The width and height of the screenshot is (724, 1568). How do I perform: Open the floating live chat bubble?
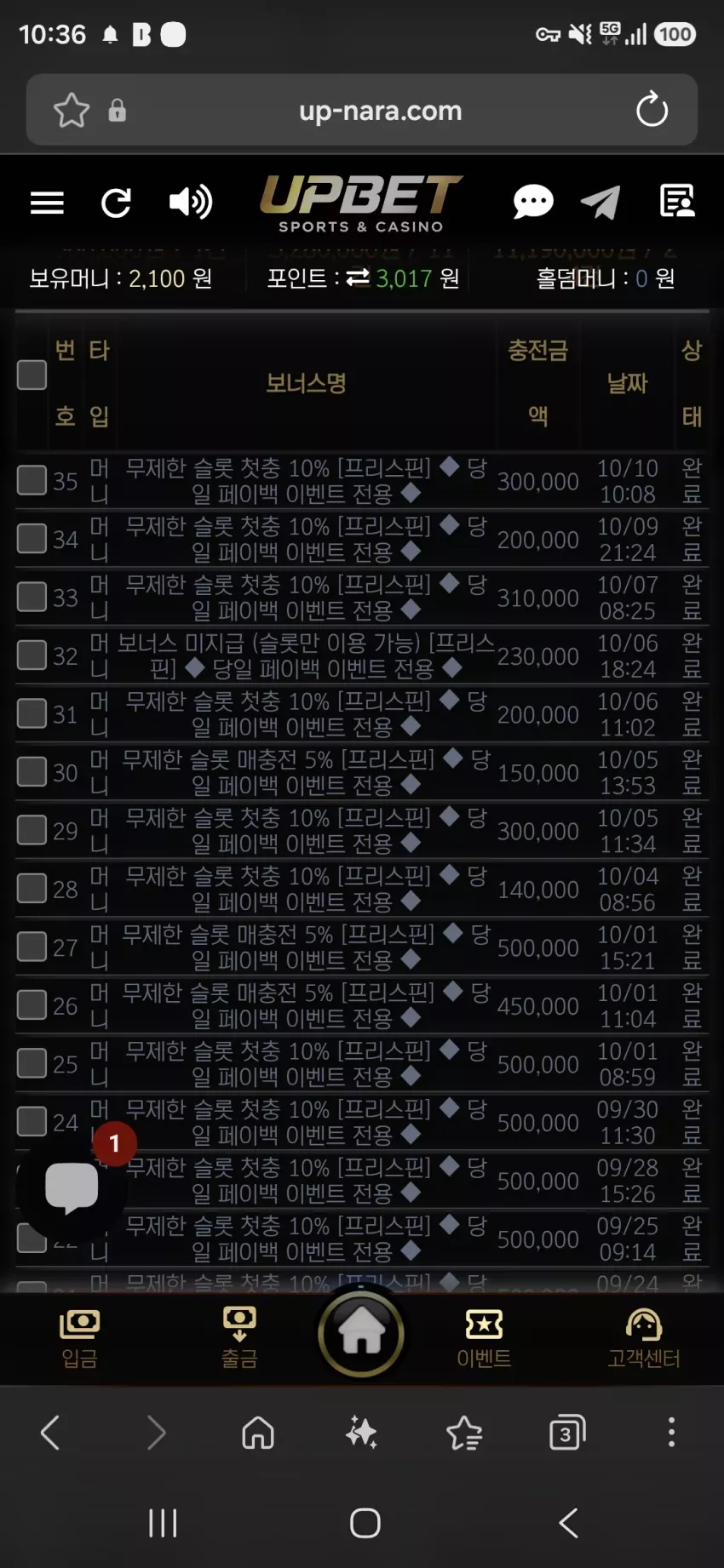(72, 1187)
